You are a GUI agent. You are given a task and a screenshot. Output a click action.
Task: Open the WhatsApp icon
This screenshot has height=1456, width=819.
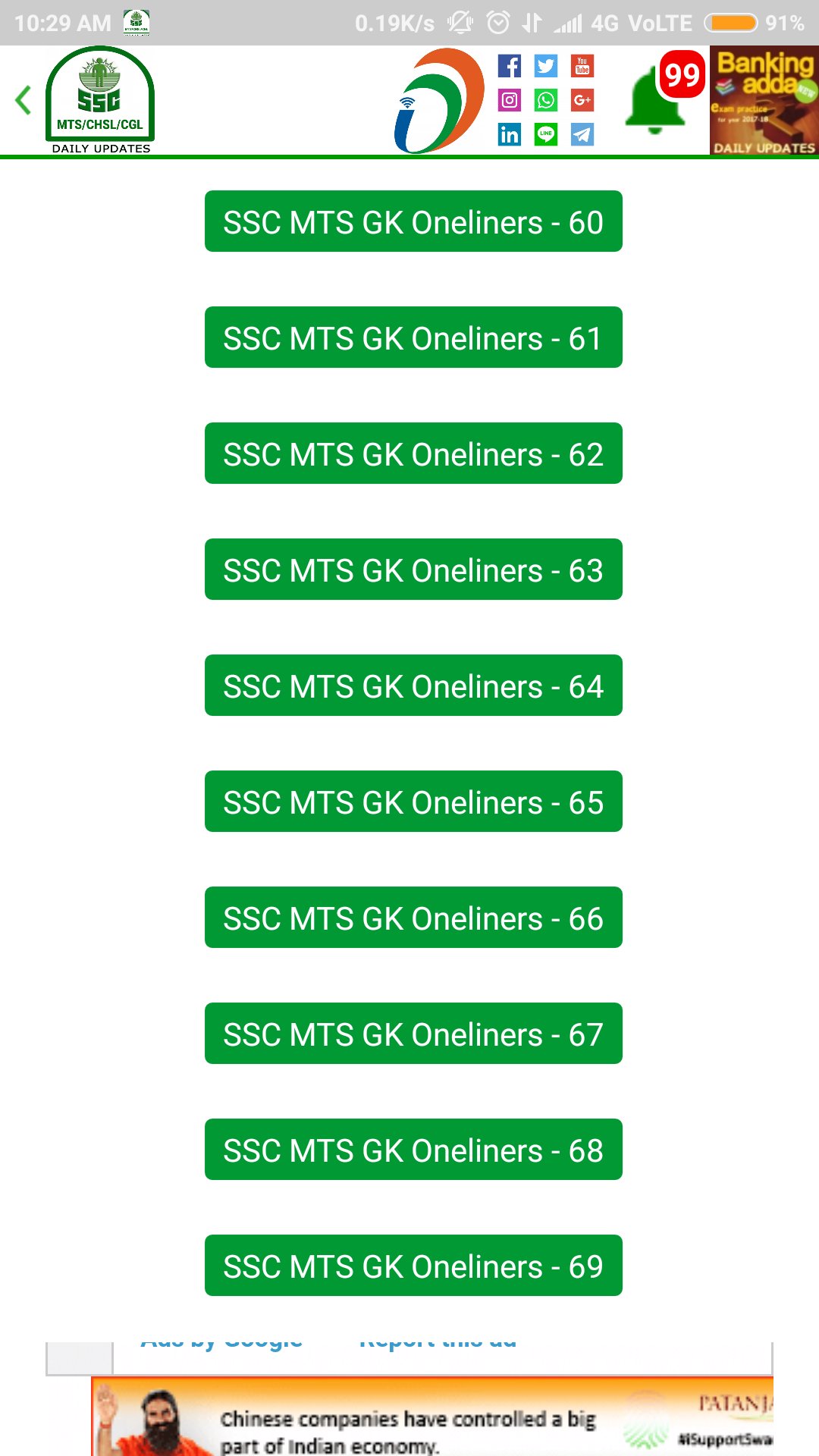tap(546, 100)
